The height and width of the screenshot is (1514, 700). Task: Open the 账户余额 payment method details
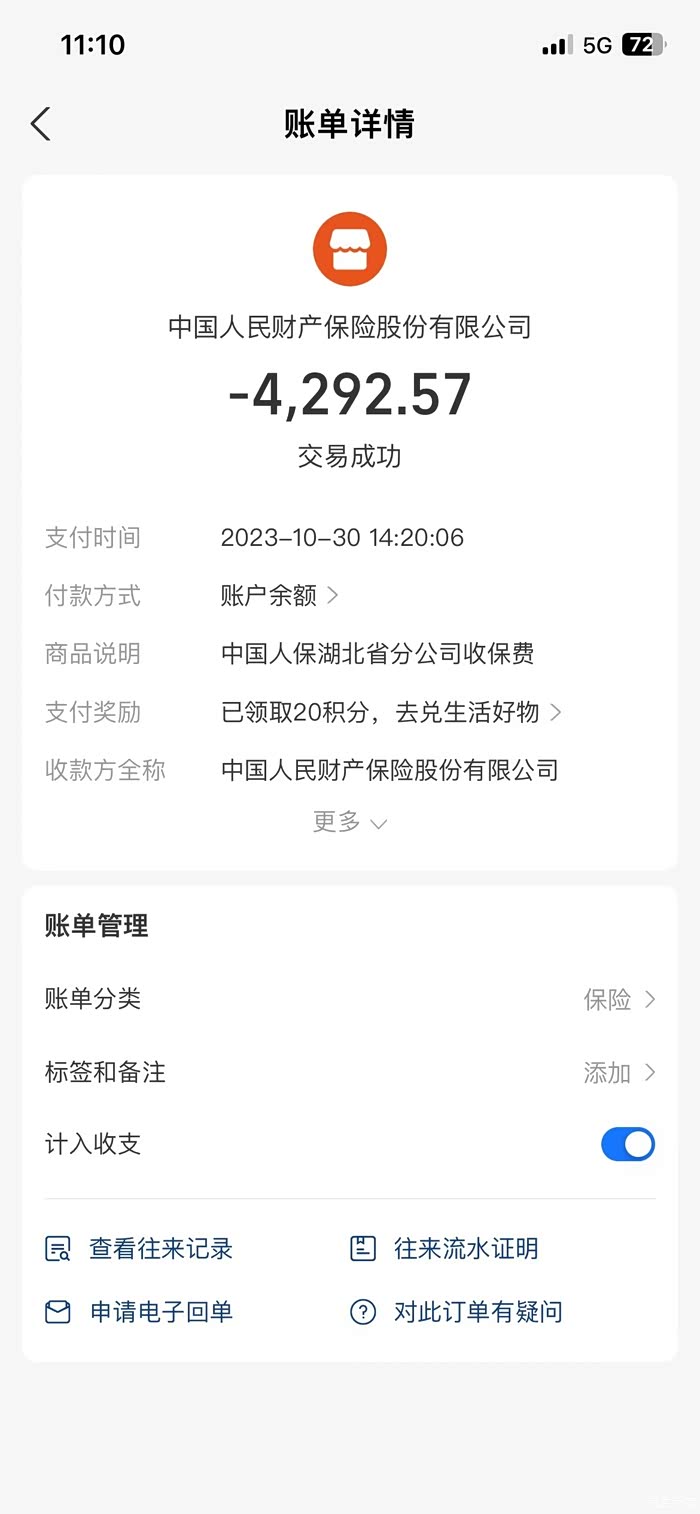tap(280, 596)
